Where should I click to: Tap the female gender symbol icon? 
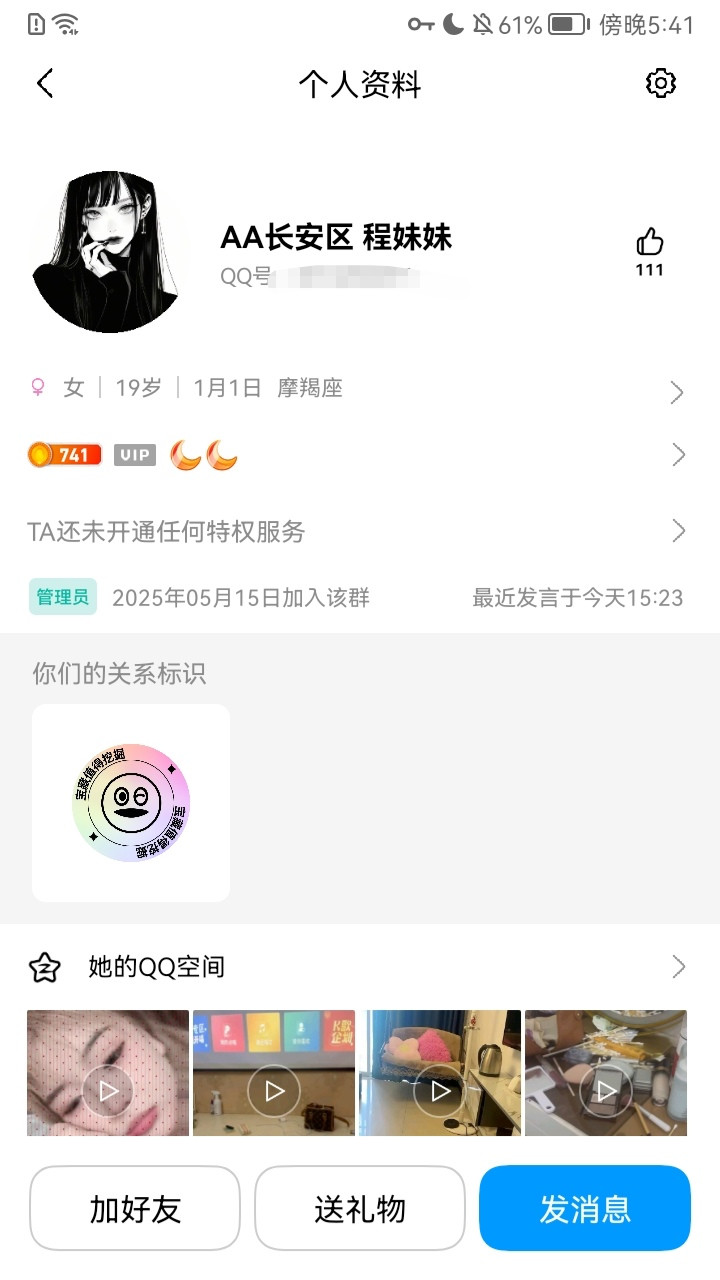tap(38, 387)
